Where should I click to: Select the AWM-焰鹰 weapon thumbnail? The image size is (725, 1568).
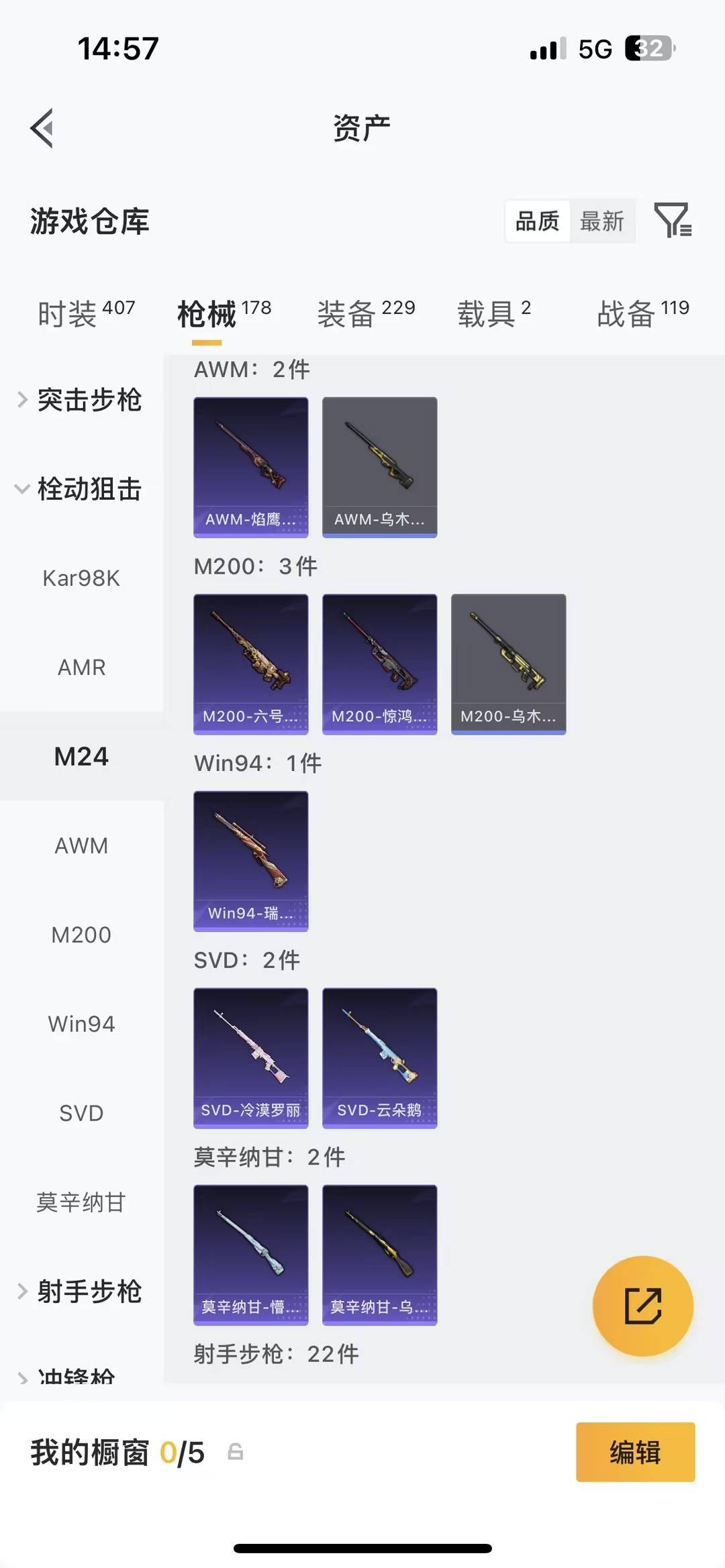click(250, 466)
